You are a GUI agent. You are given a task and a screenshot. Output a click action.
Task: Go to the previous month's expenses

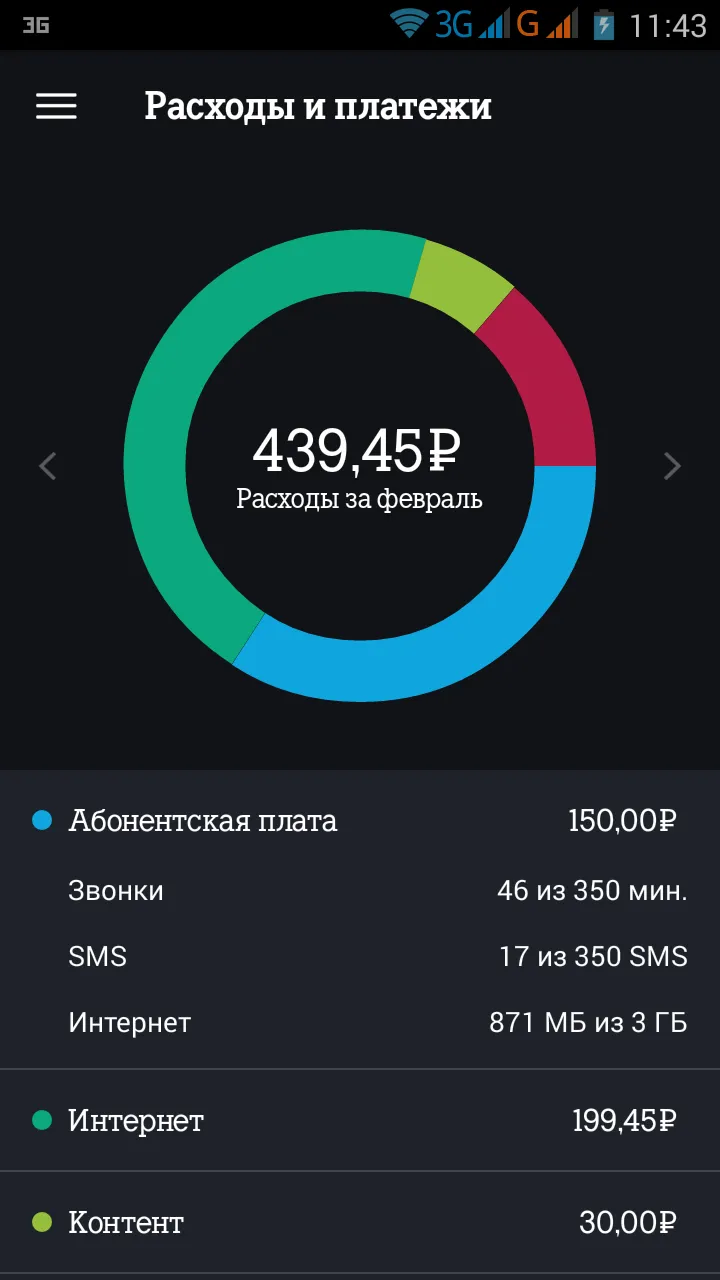(x=47, y=466)
